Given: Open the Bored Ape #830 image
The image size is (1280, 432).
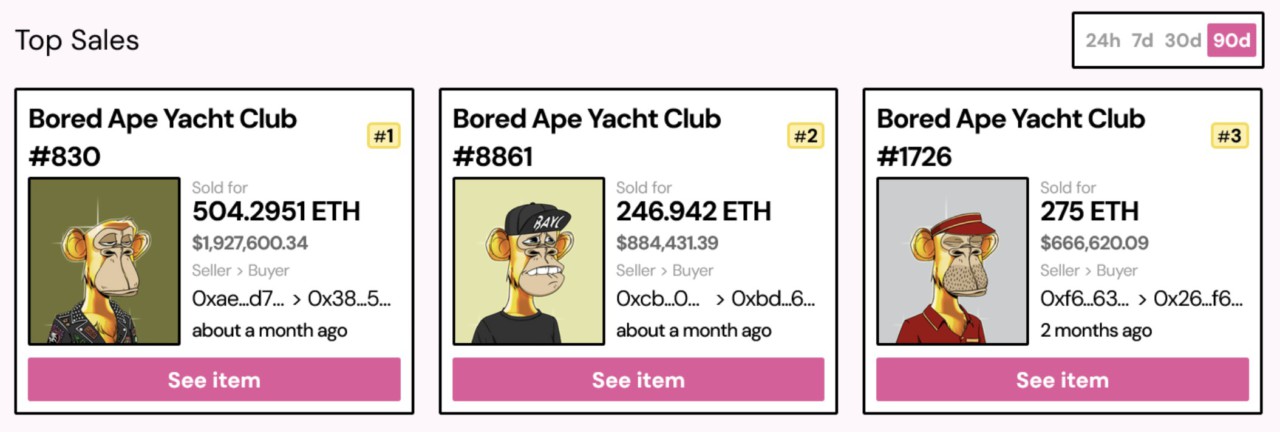Looking at the screenshot, I should 104,261.
